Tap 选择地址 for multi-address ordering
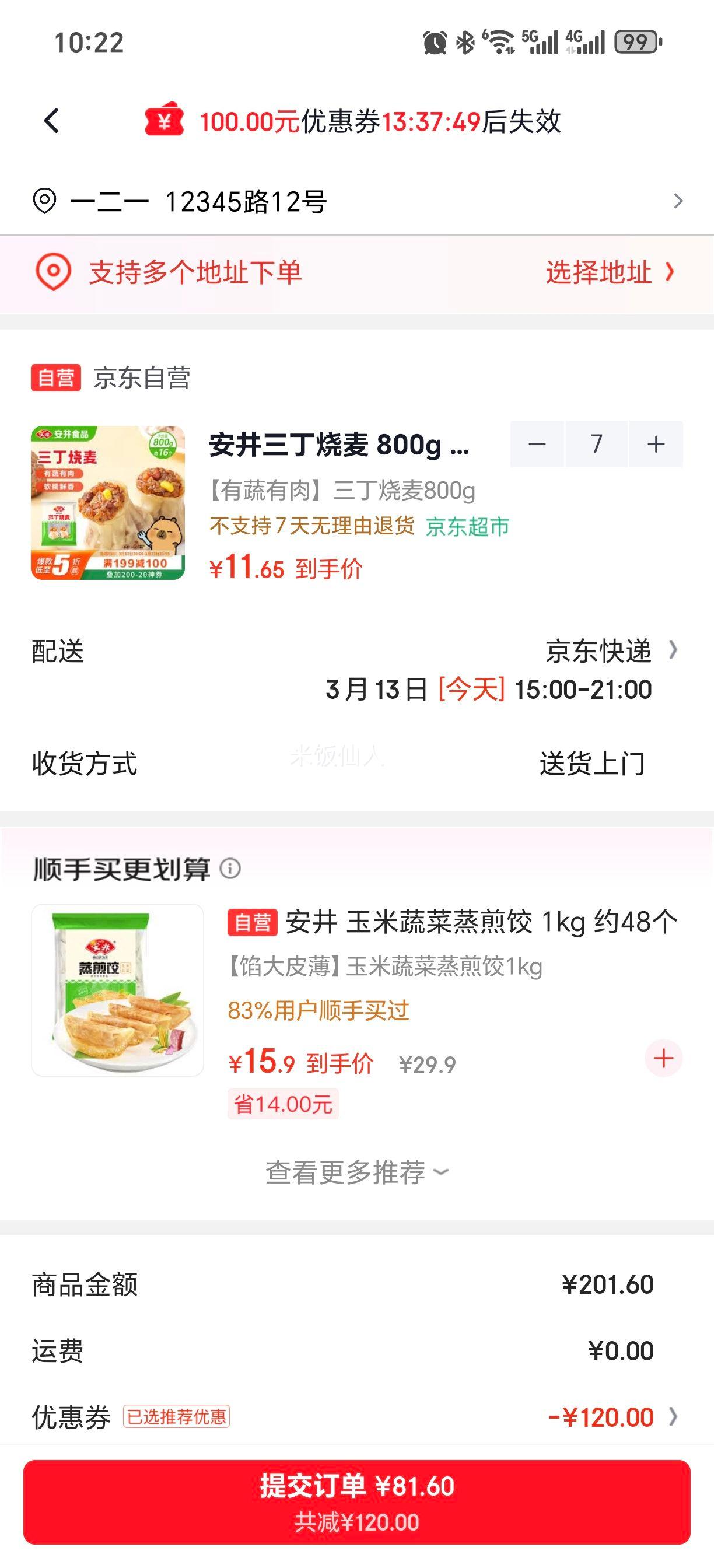This screenshot has width=714, height=1568. 608,272
